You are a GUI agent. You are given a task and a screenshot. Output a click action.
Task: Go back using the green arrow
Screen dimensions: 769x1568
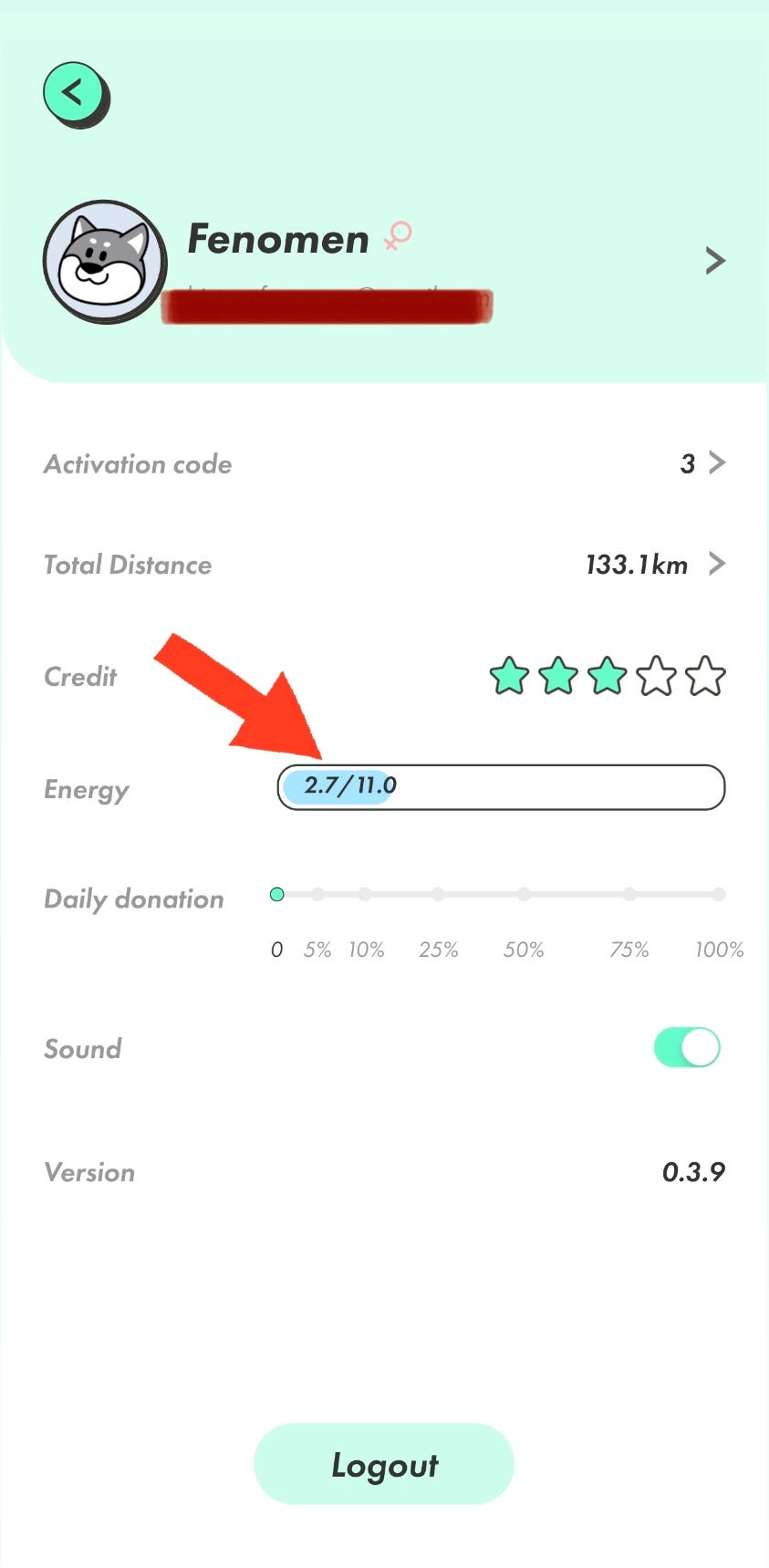click(73, 92)
